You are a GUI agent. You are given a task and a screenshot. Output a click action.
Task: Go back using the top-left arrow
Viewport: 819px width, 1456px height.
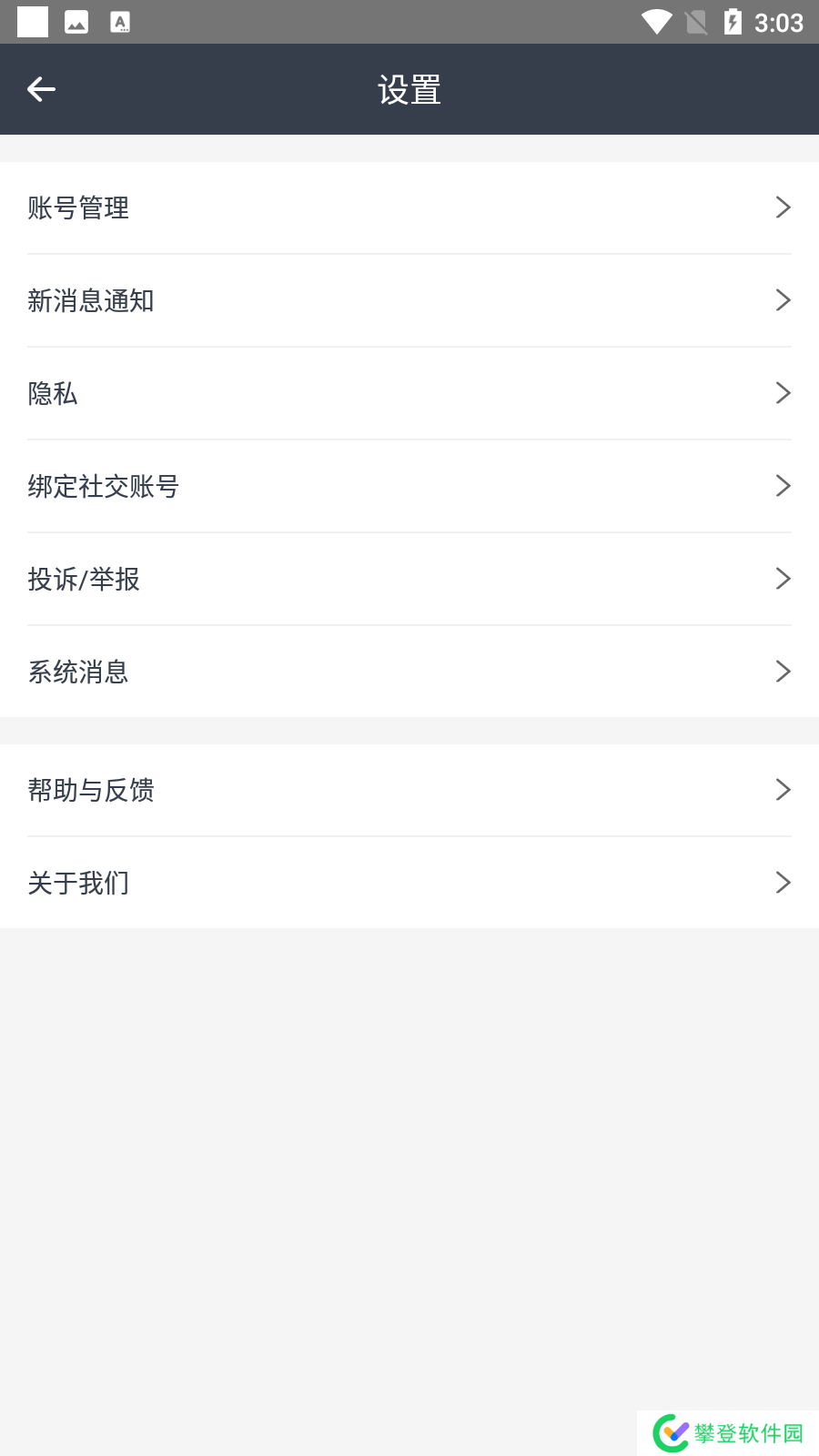[42, 89]
